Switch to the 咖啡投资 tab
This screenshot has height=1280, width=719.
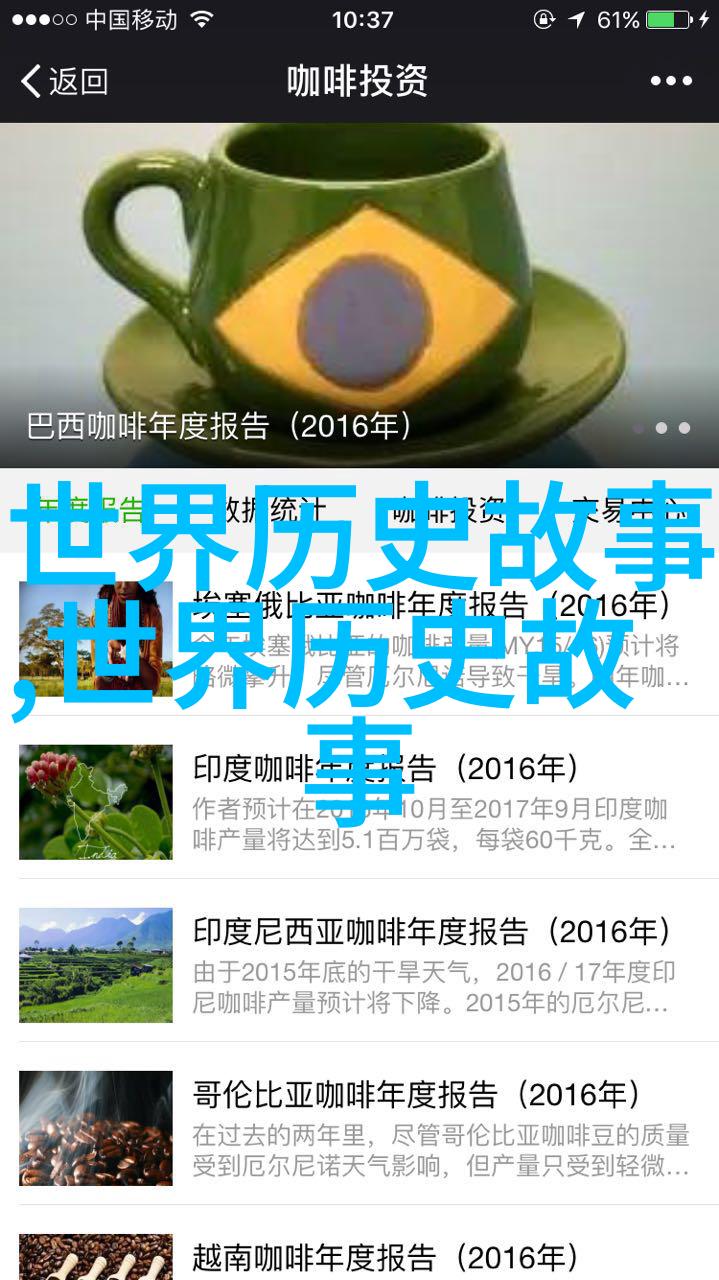pos(448,510)
